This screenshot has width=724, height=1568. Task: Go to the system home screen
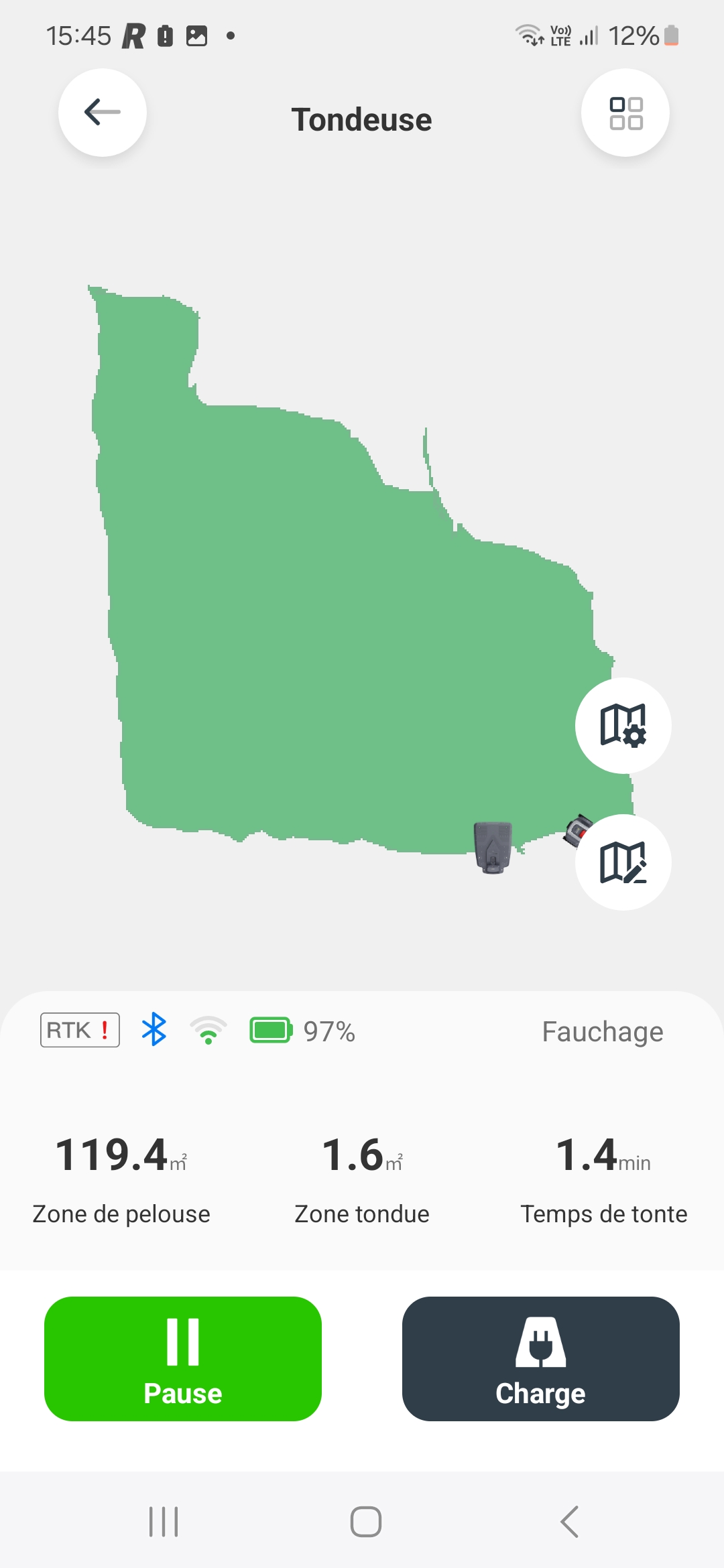pos(366,1521)
